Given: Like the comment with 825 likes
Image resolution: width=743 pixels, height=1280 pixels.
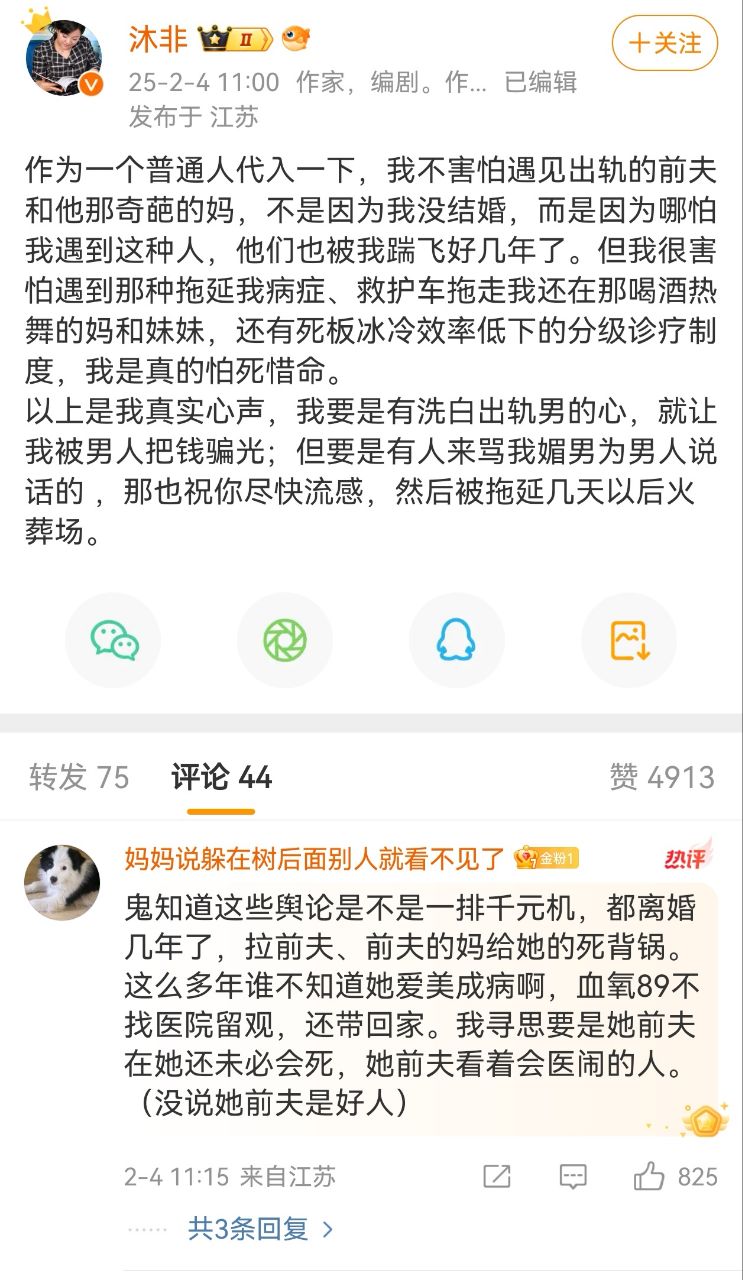Looking at the screenshot, I should pyautogui.click(x=650, y=1176).
